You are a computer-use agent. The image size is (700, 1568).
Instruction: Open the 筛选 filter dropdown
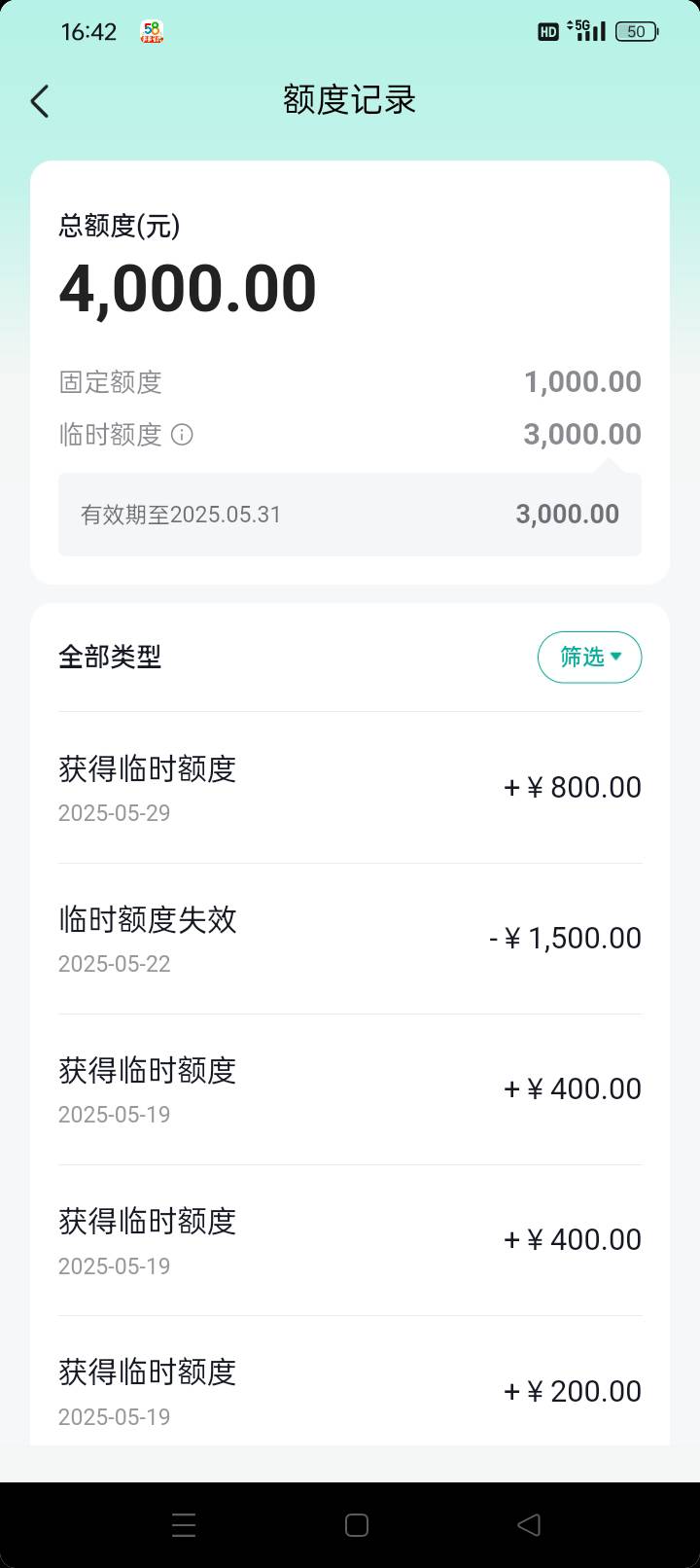tap(589, 658)
